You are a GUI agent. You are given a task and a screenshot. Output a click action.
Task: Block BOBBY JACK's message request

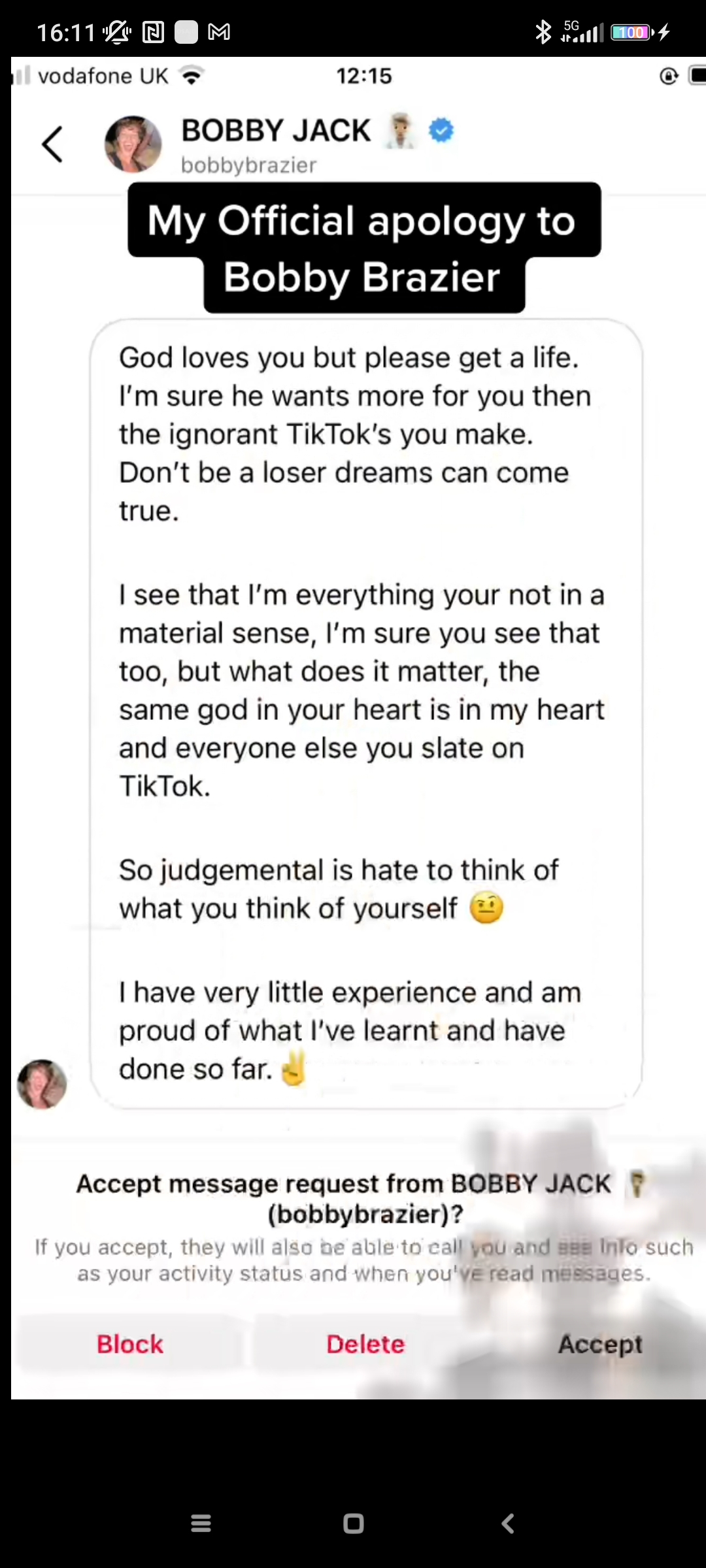pos(129,1344)
